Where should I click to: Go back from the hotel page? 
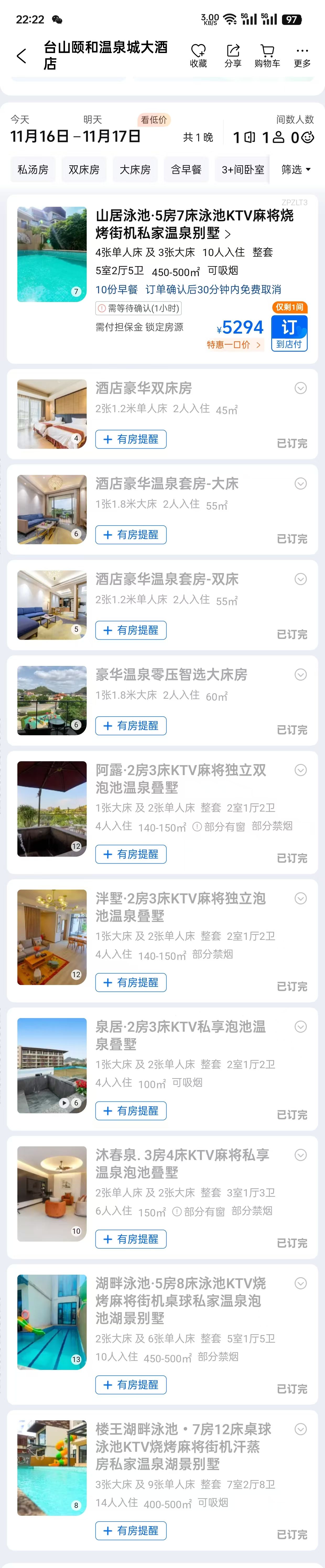pyautogui.click(x=21, y=56)
